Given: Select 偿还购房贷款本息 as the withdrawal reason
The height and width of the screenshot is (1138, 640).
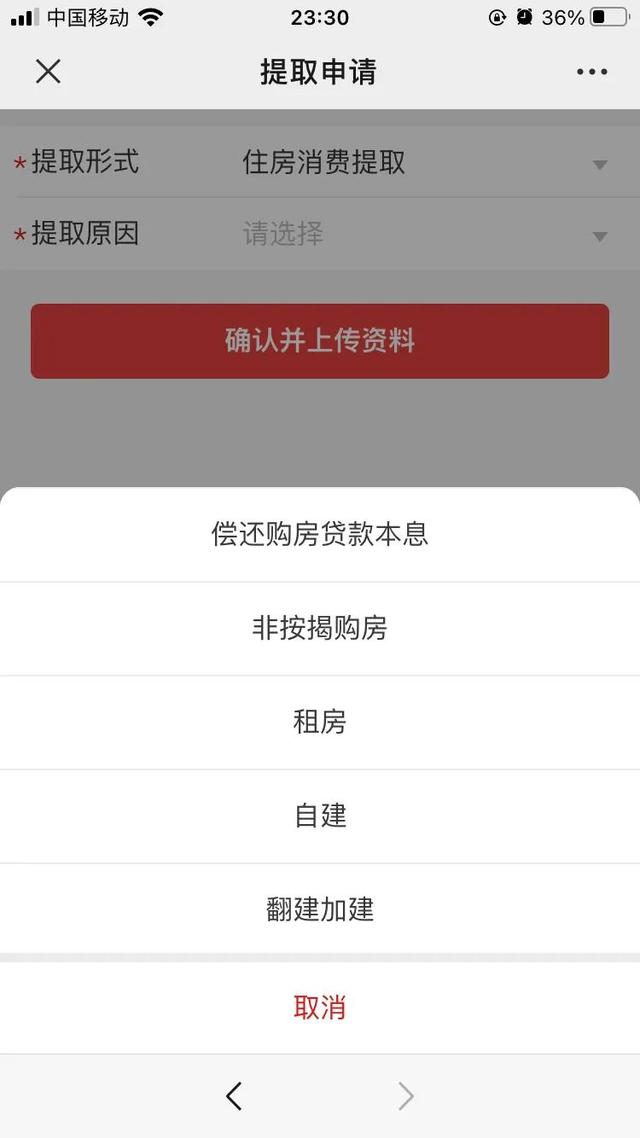Looking at the screenshot, I should (x=320, y=534).
